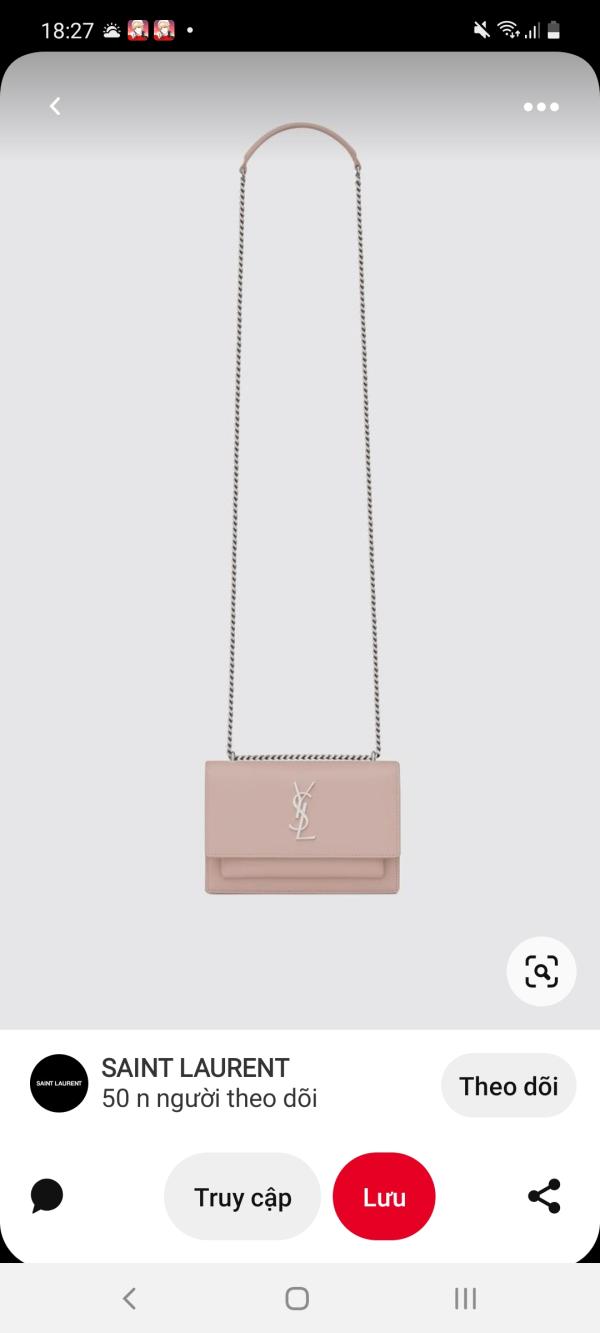
Task: Tap the system home button
Action: pos(297,1298)
